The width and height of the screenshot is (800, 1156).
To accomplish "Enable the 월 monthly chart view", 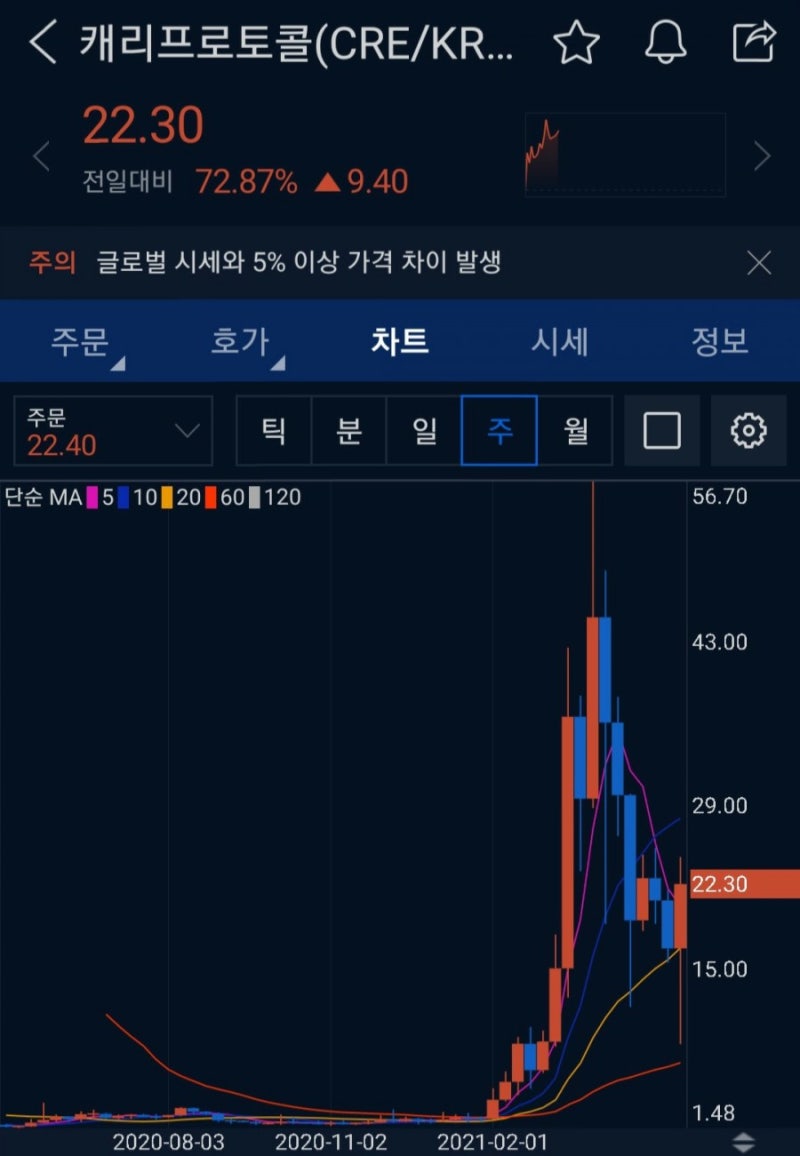I will (x=576, y=431).
